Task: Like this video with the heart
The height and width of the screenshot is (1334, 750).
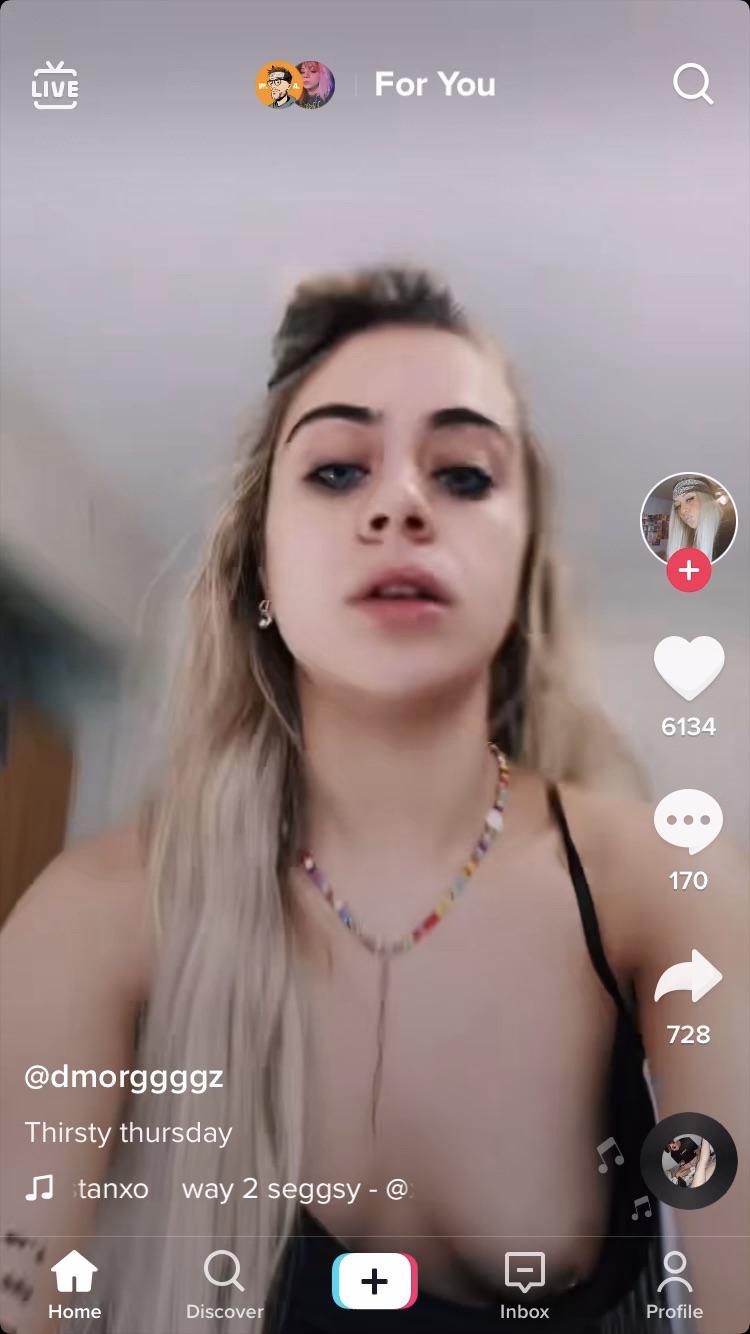Action: pyautogui.click(x=688, y=668)
